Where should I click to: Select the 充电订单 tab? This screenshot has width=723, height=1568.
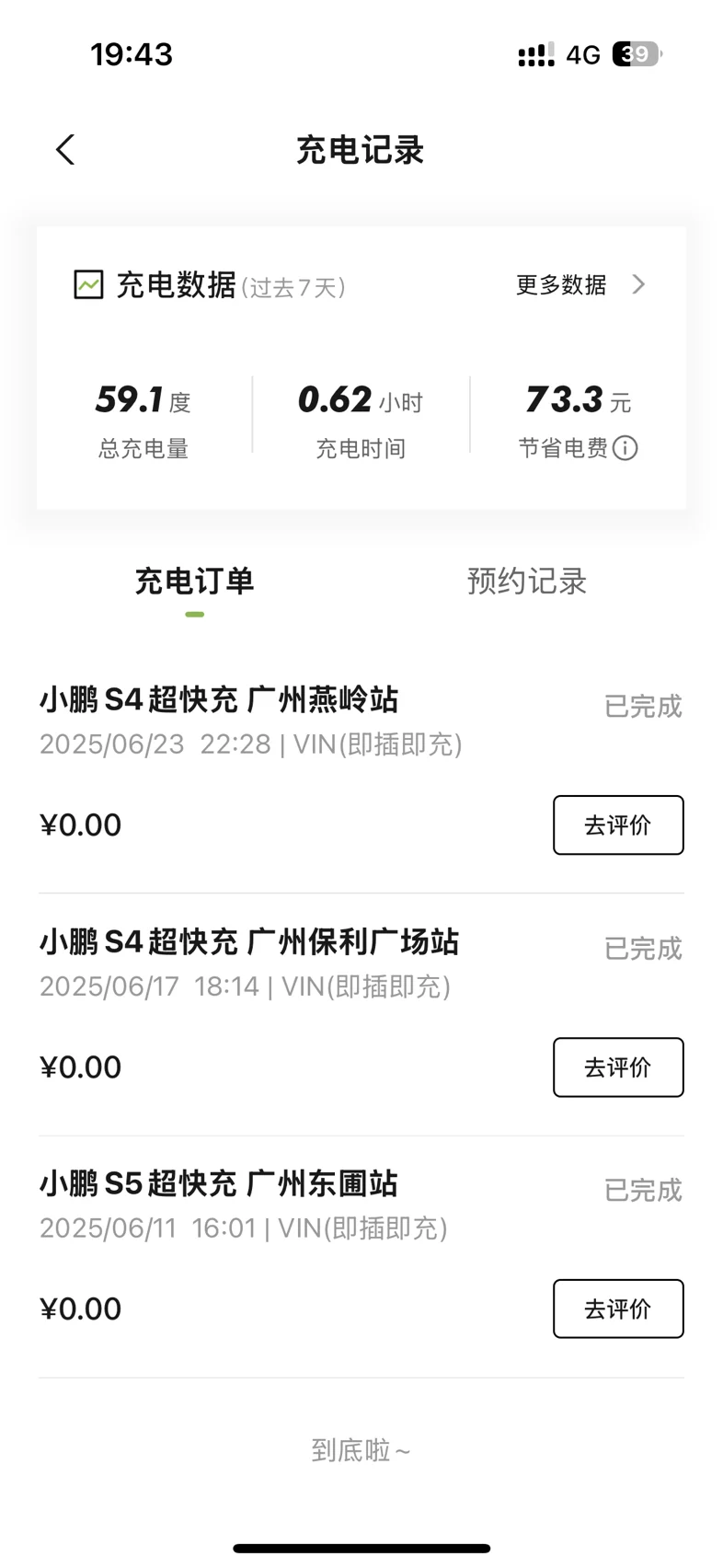click(x=194, y=582)
